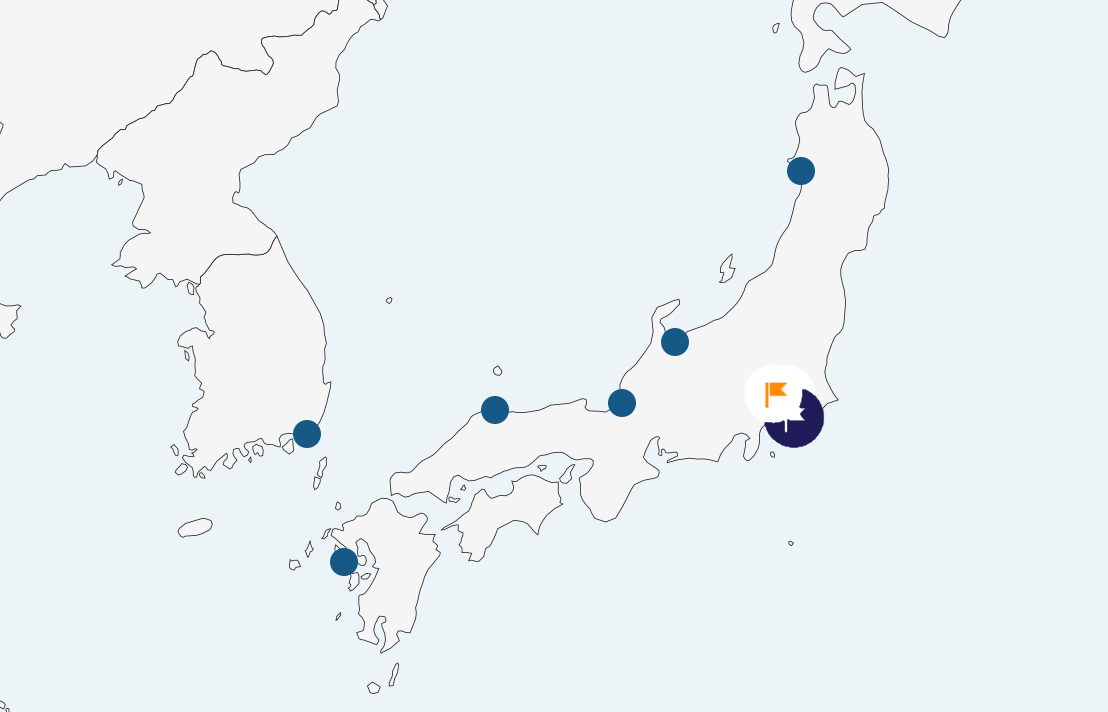Screen dimensions: 1108x712
Task: Open the northernmost marker near Akita
Action: 801,171
